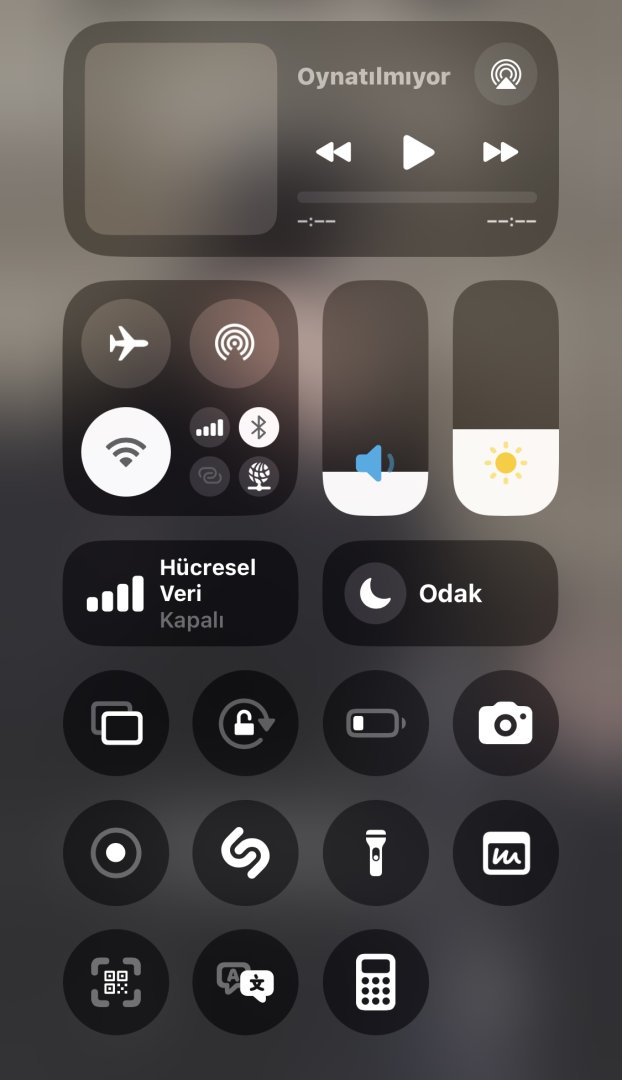Recognize music with Shazam
This screenshot has height=1080, width=622.
[x=246, y=853]
